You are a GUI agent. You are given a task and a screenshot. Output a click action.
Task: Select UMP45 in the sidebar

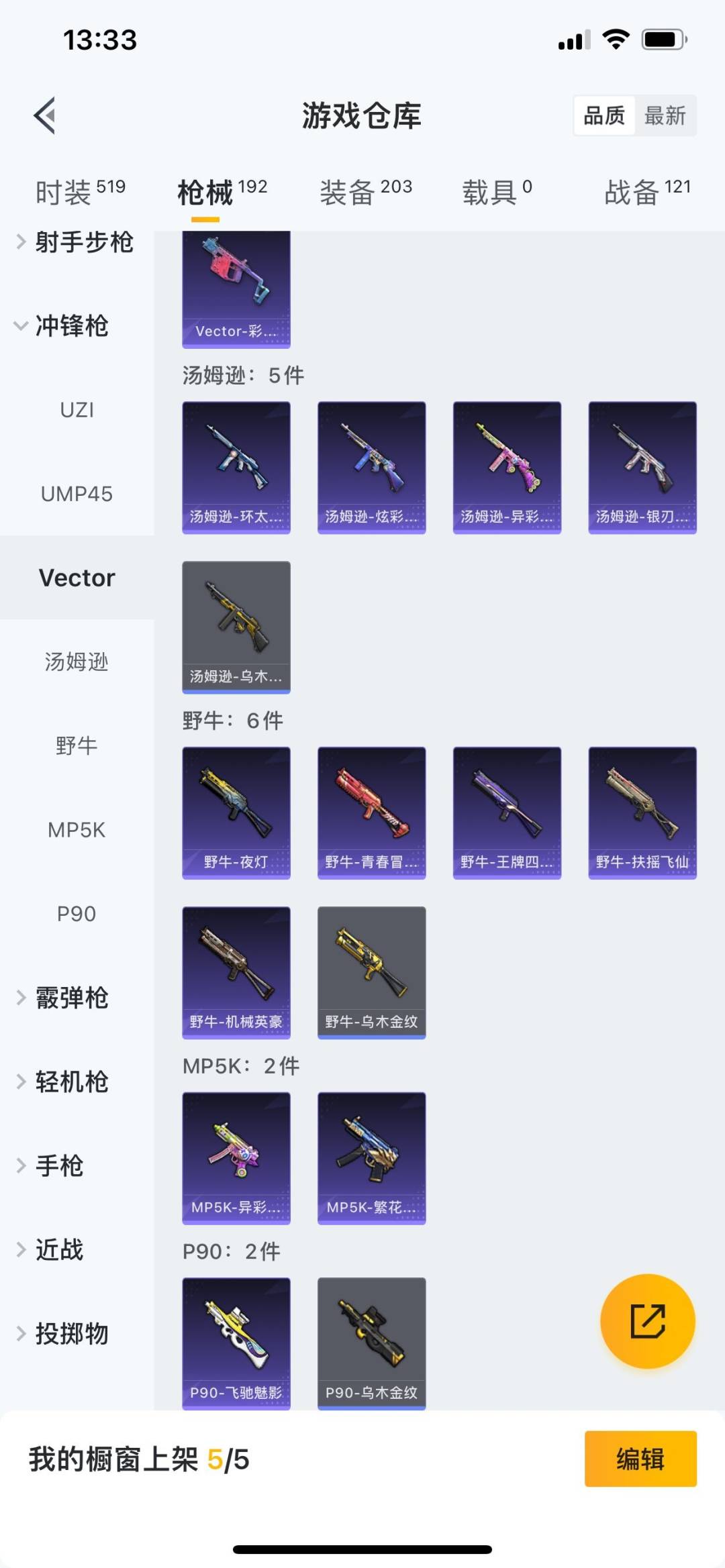coord(77,494)
